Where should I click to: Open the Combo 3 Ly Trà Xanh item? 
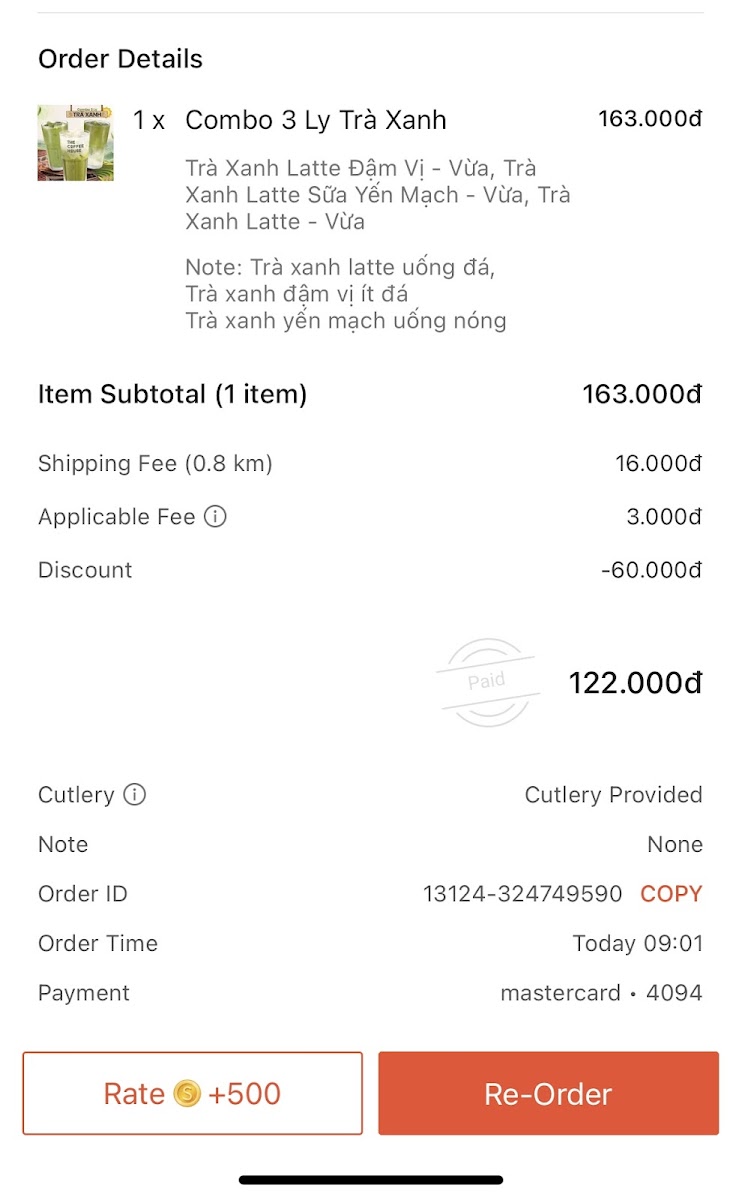coord(315,121)
